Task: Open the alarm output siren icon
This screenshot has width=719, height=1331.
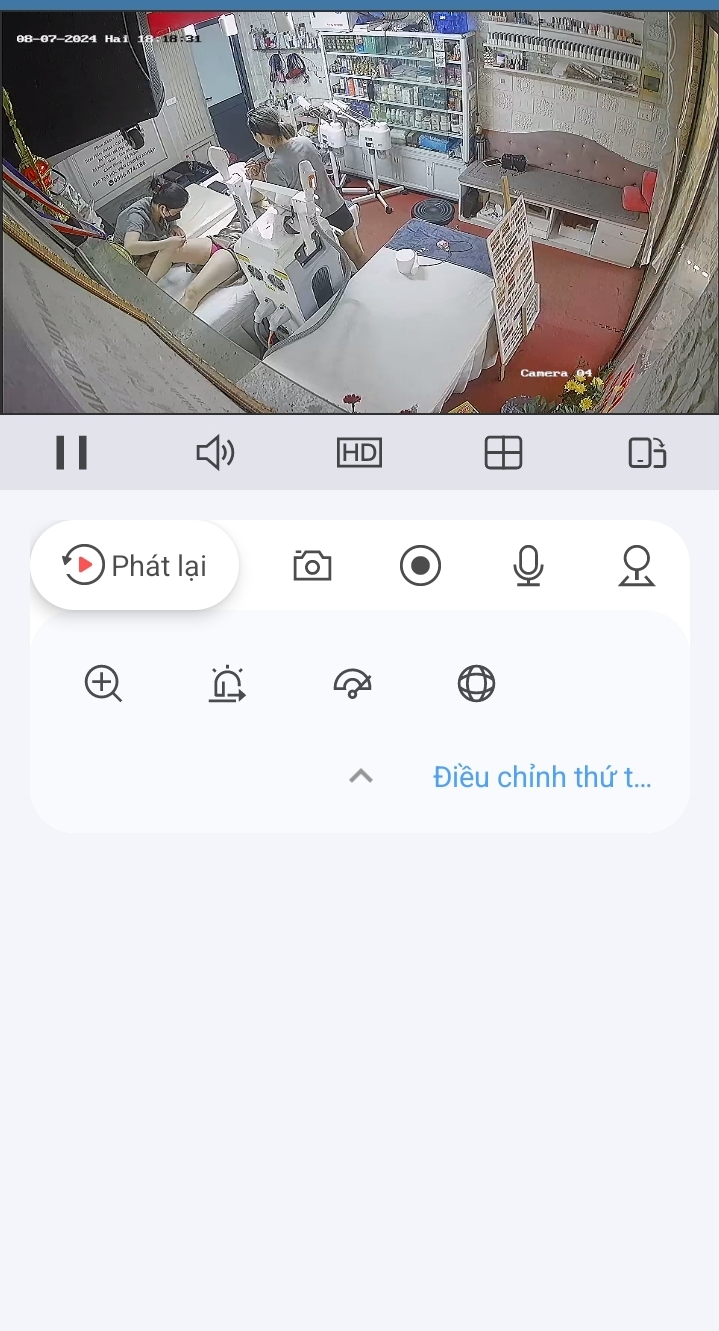Action: 227,684
